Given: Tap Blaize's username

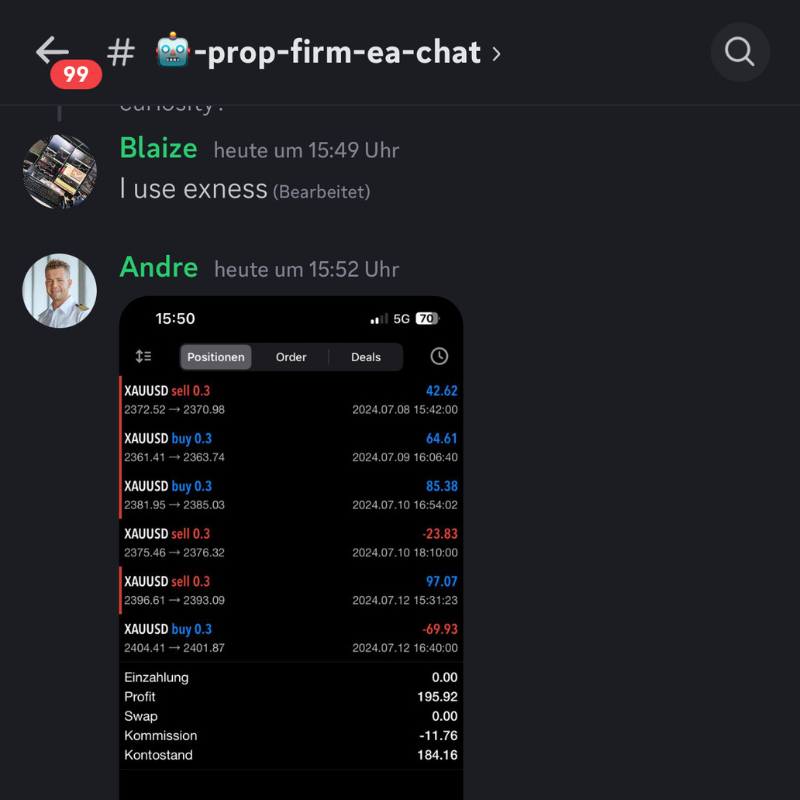Looking at the screenshot, I should (158, 148).
